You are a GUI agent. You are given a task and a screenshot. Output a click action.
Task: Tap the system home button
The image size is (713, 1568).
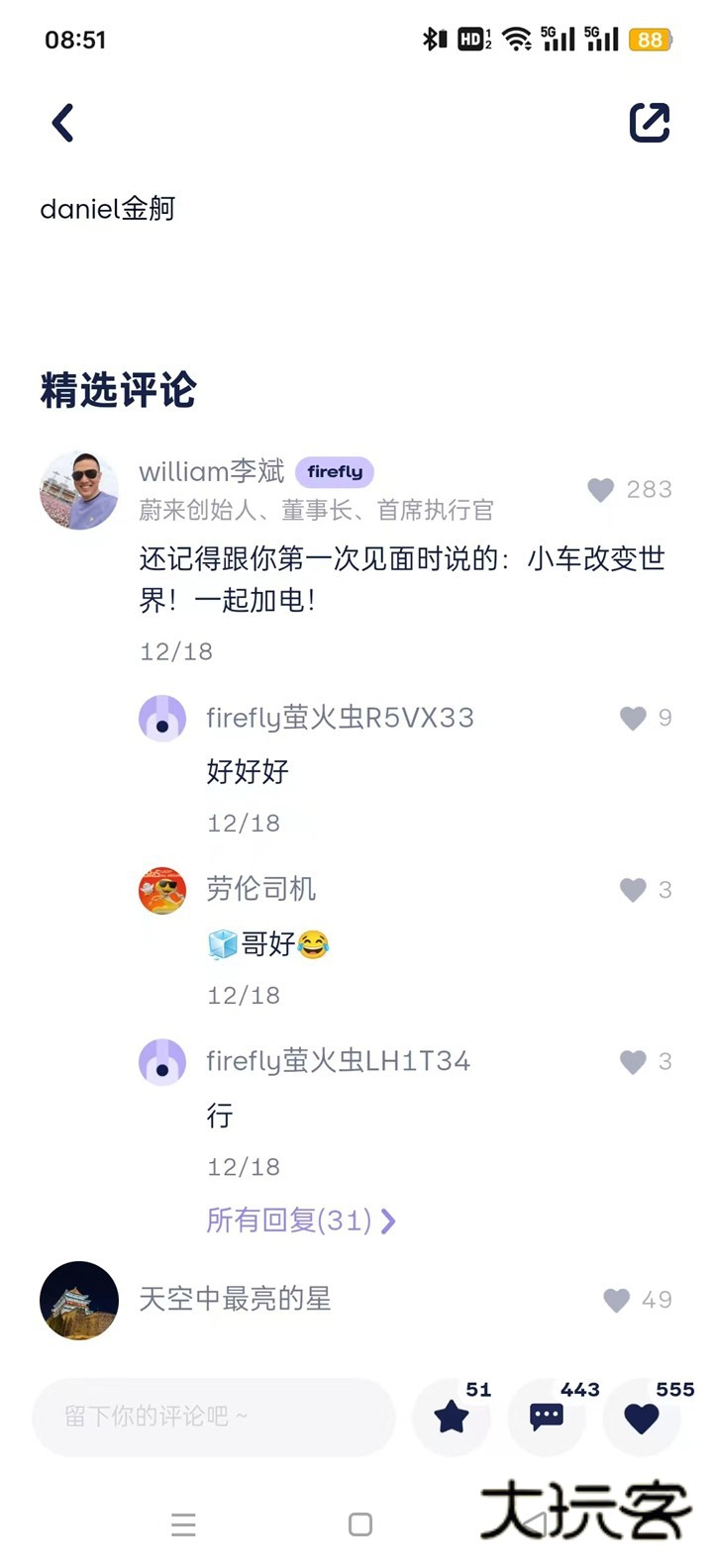[360, 1524]
